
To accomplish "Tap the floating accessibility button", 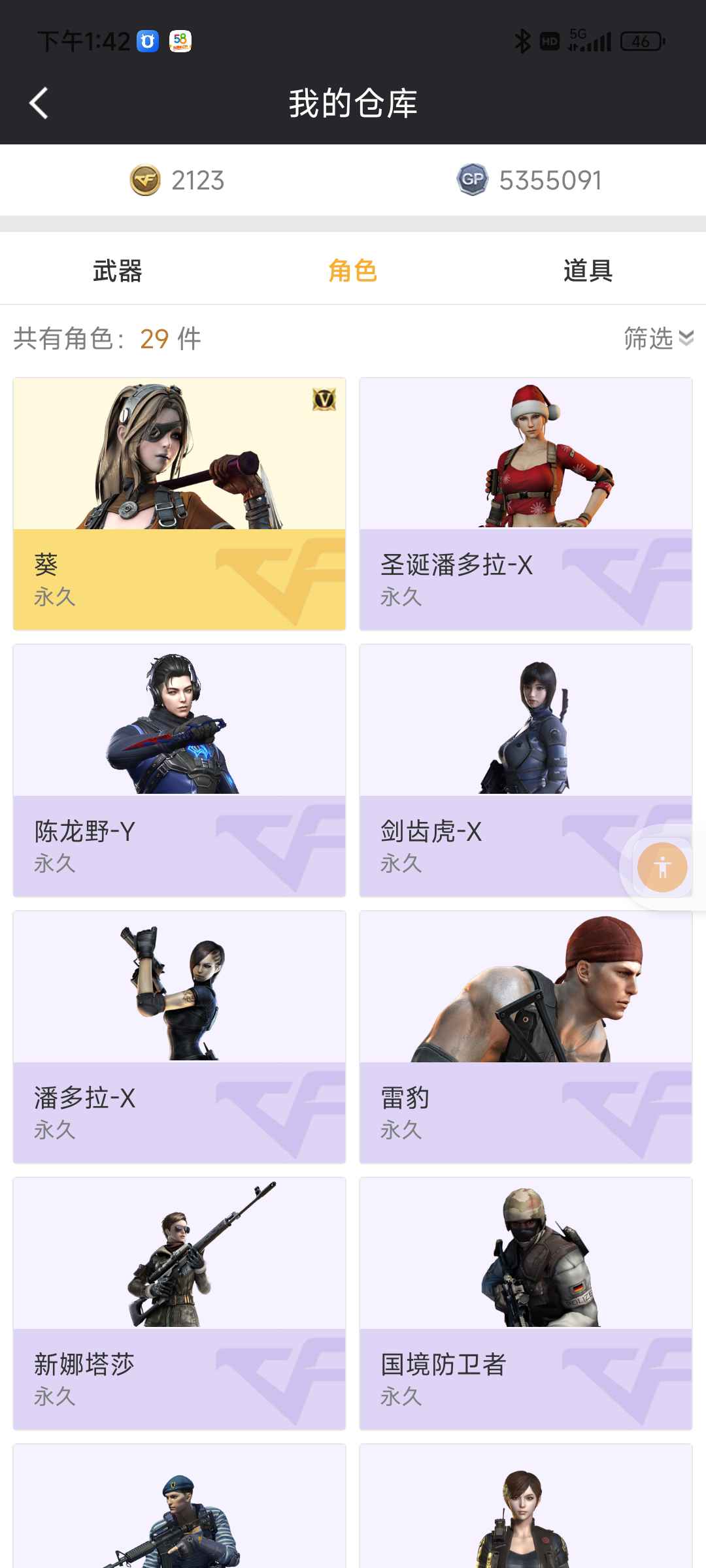I will click(662, 868).
